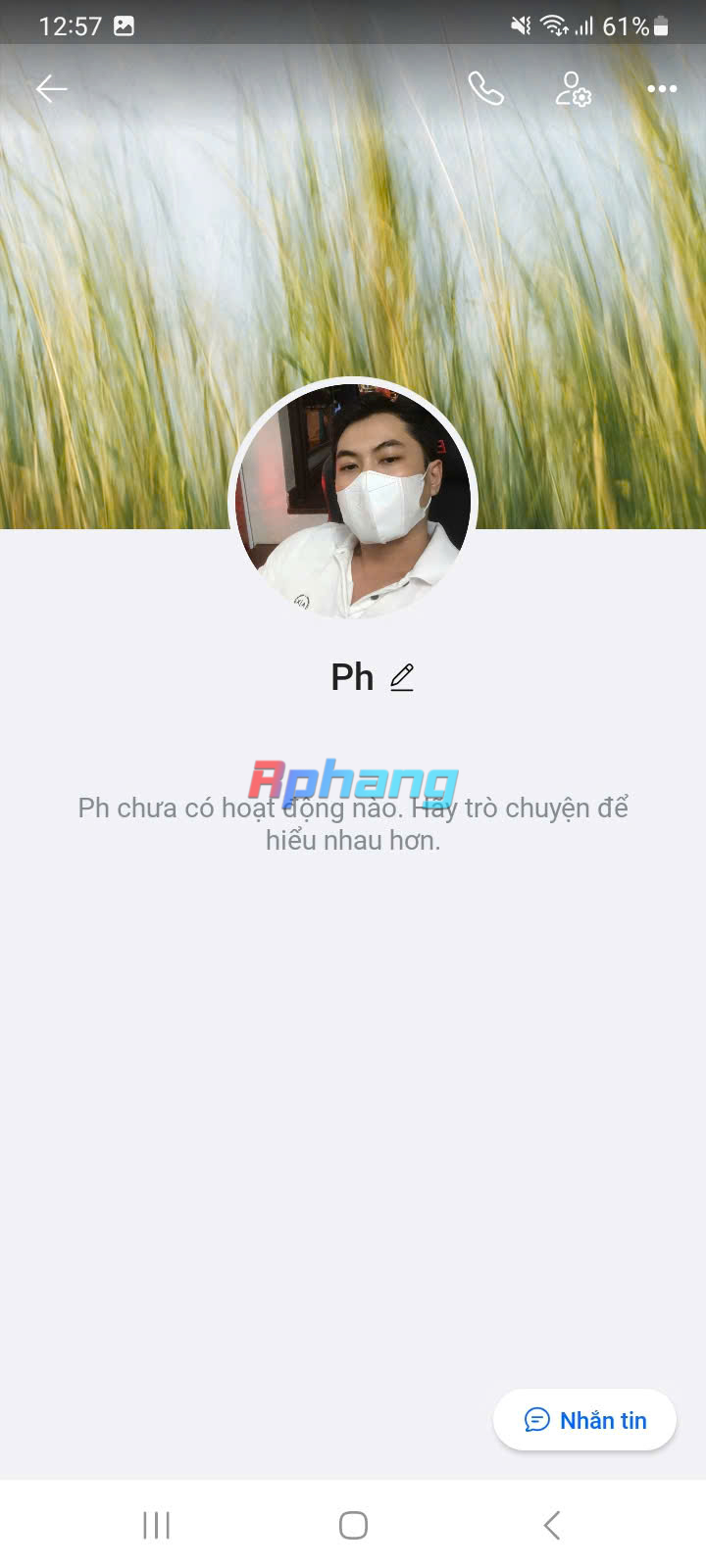The image size is (706, 1568).
Task: View Ph's circular profile picture
Action: 353,501
